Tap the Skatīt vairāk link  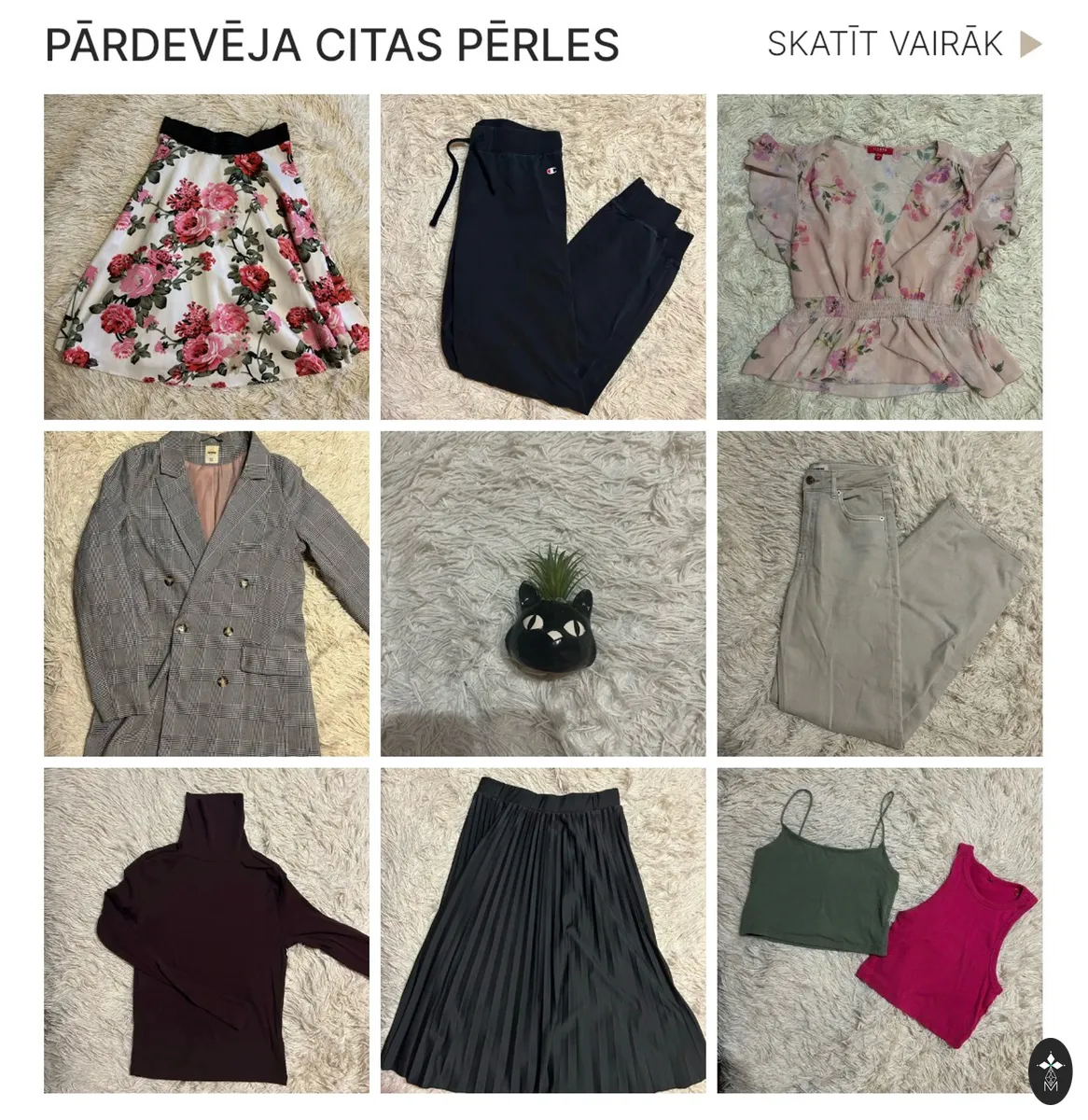tap(903, 44)
